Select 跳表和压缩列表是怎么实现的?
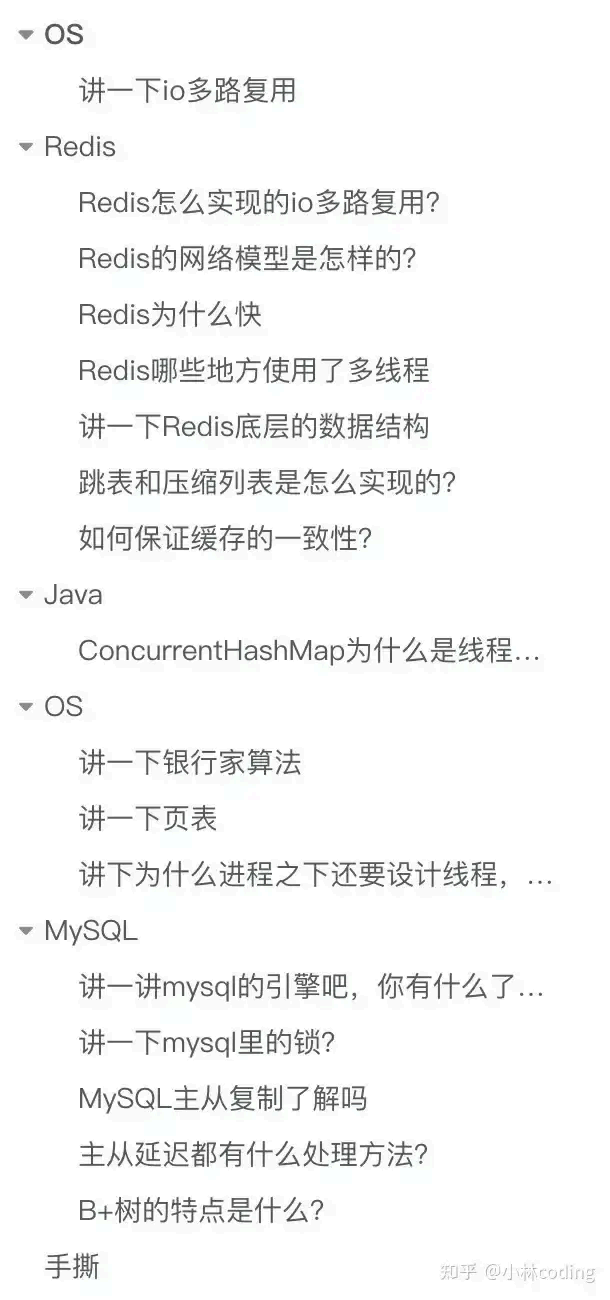Image resolution: width=610 pixels, height=1300 pixels. pos(267,483)
